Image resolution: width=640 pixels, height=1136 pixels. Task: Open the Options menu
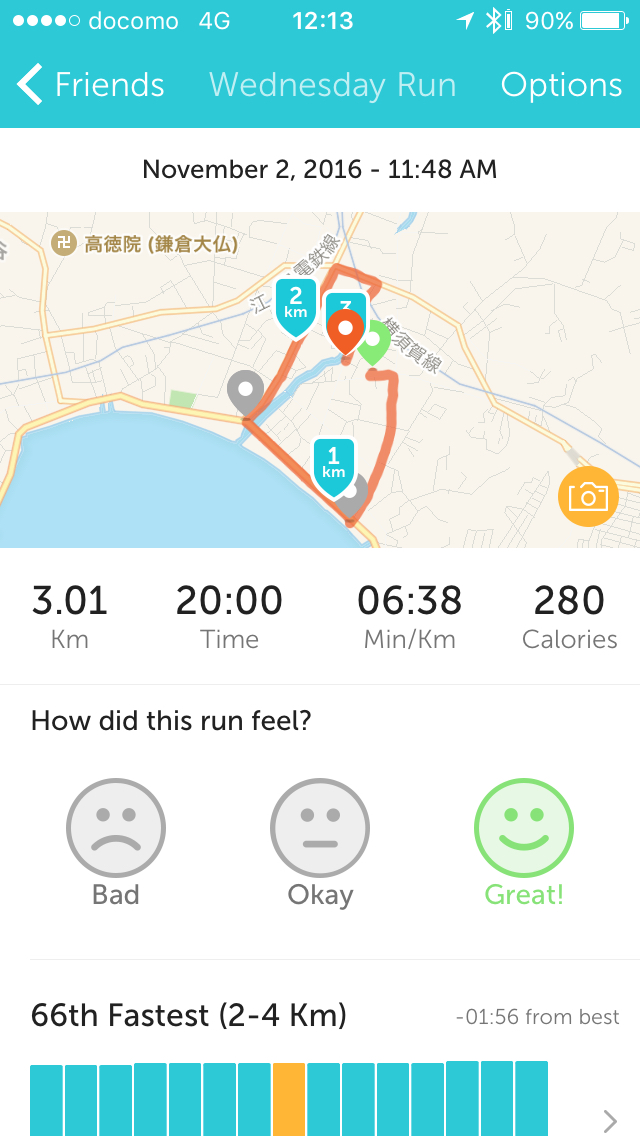561,85
